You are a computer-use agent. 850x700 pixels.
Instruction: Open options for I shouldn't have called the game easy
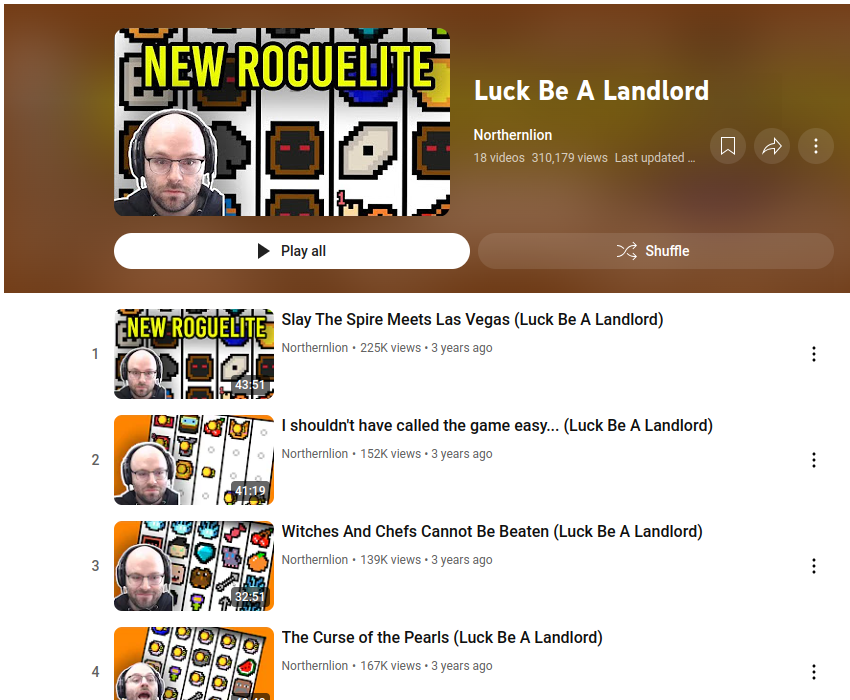814,460
